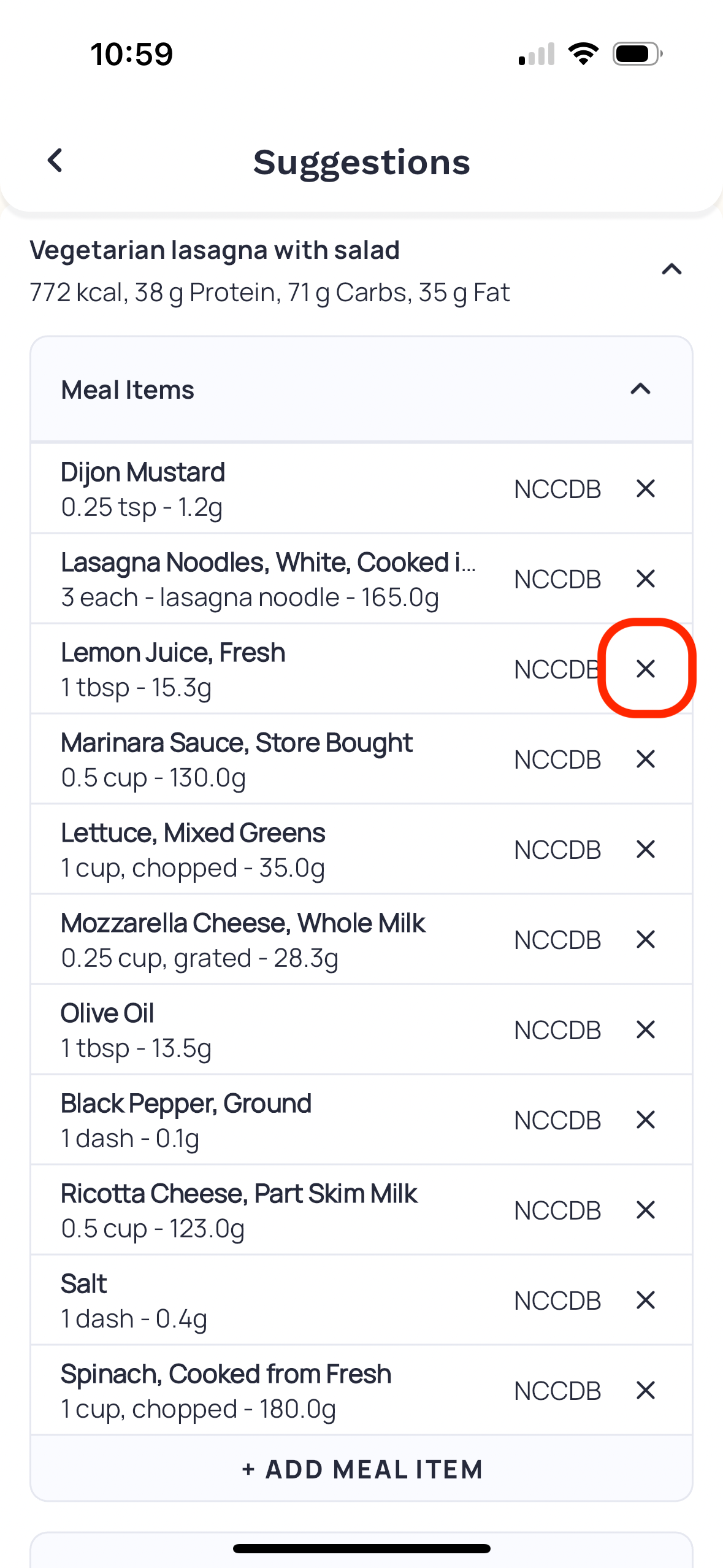This screenshot has width=723, height=1568.
Task: Remove Marinara Sauce, Store Bought
Action: click(646, 759)
